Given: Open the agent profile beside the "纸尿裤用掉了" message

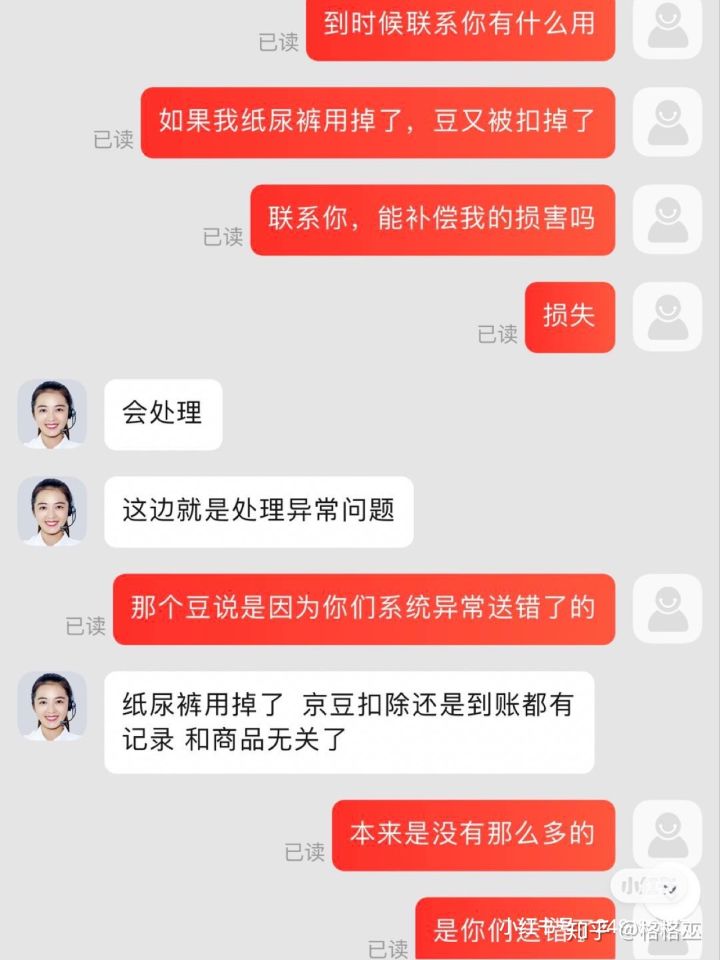Looking at the screenshot, I should tap(52, 705).
